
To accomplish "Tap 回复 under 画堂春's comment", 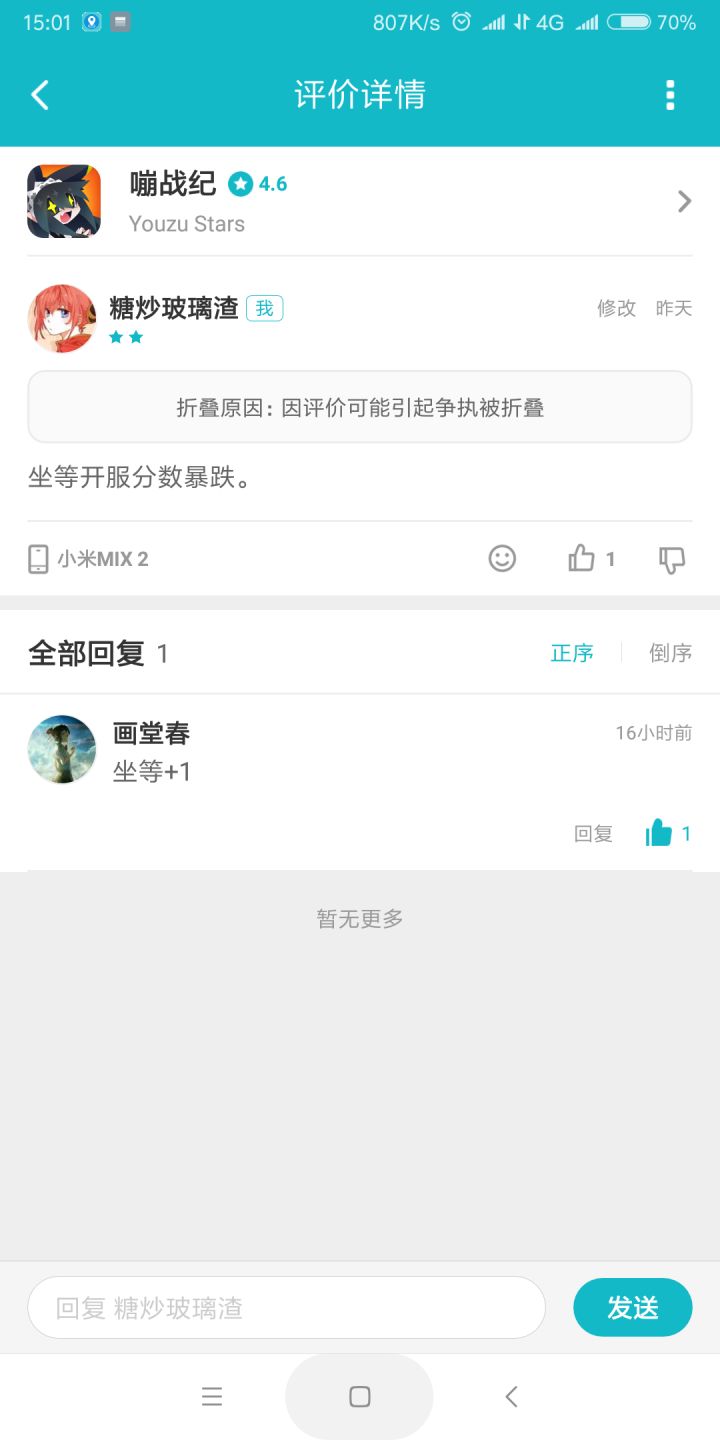I will tap(593, 833).
